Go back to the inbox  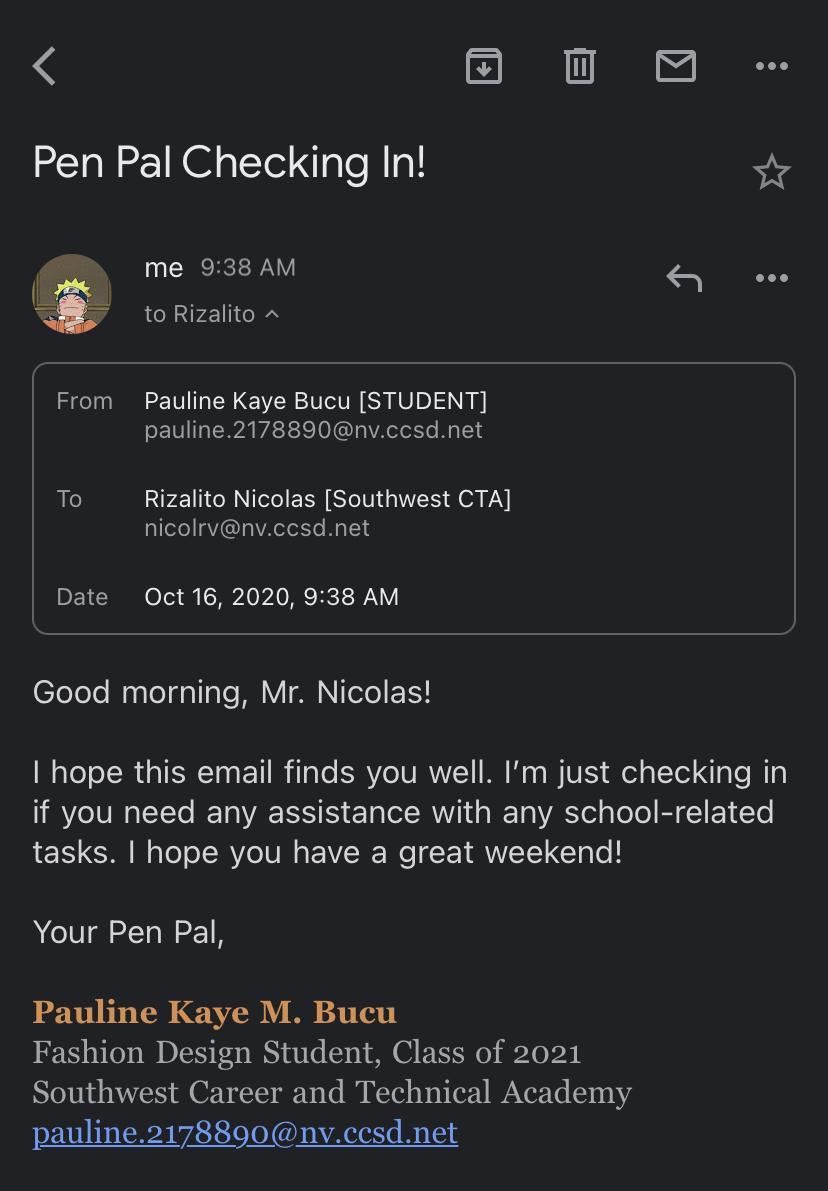click(x=45, y=67)
